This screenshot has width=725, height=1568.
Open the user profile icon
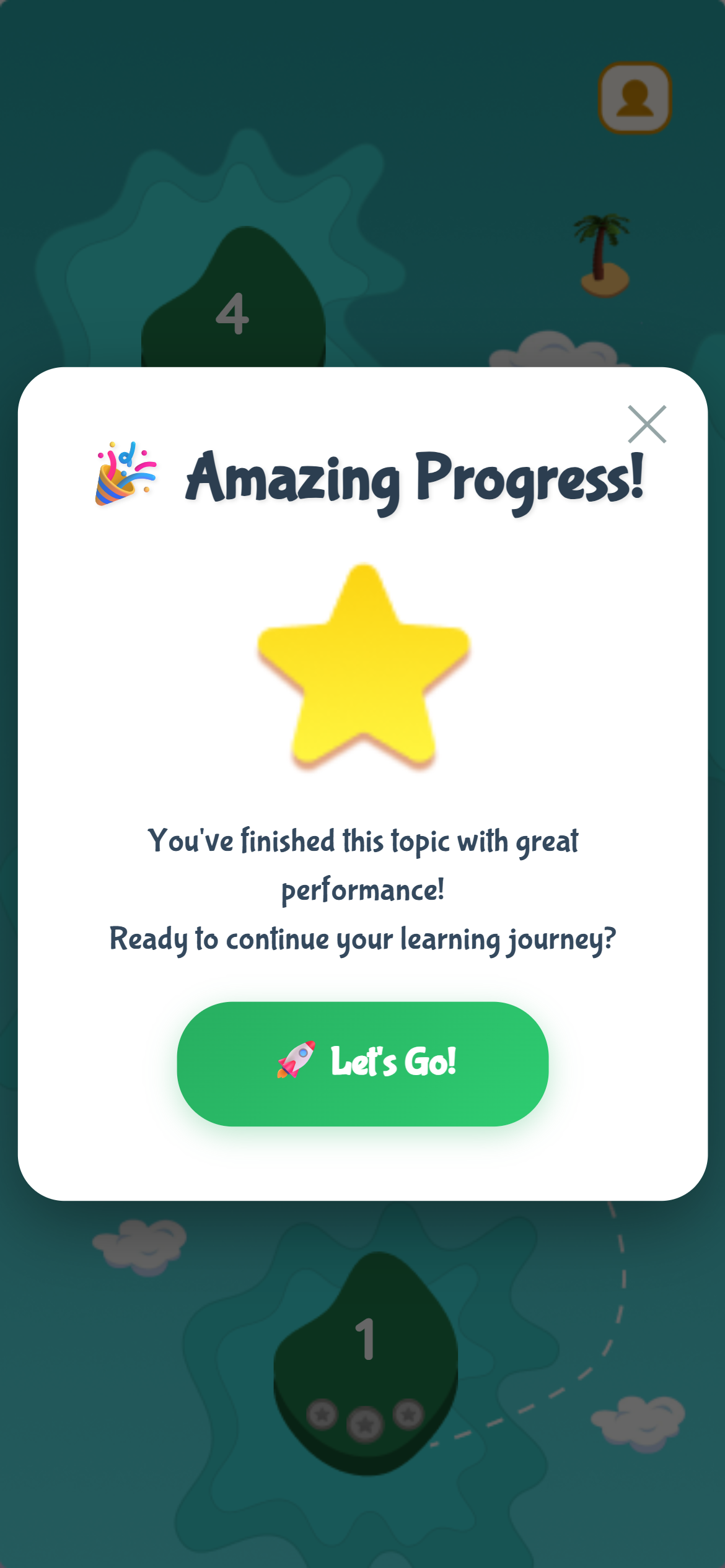point(636,97)
